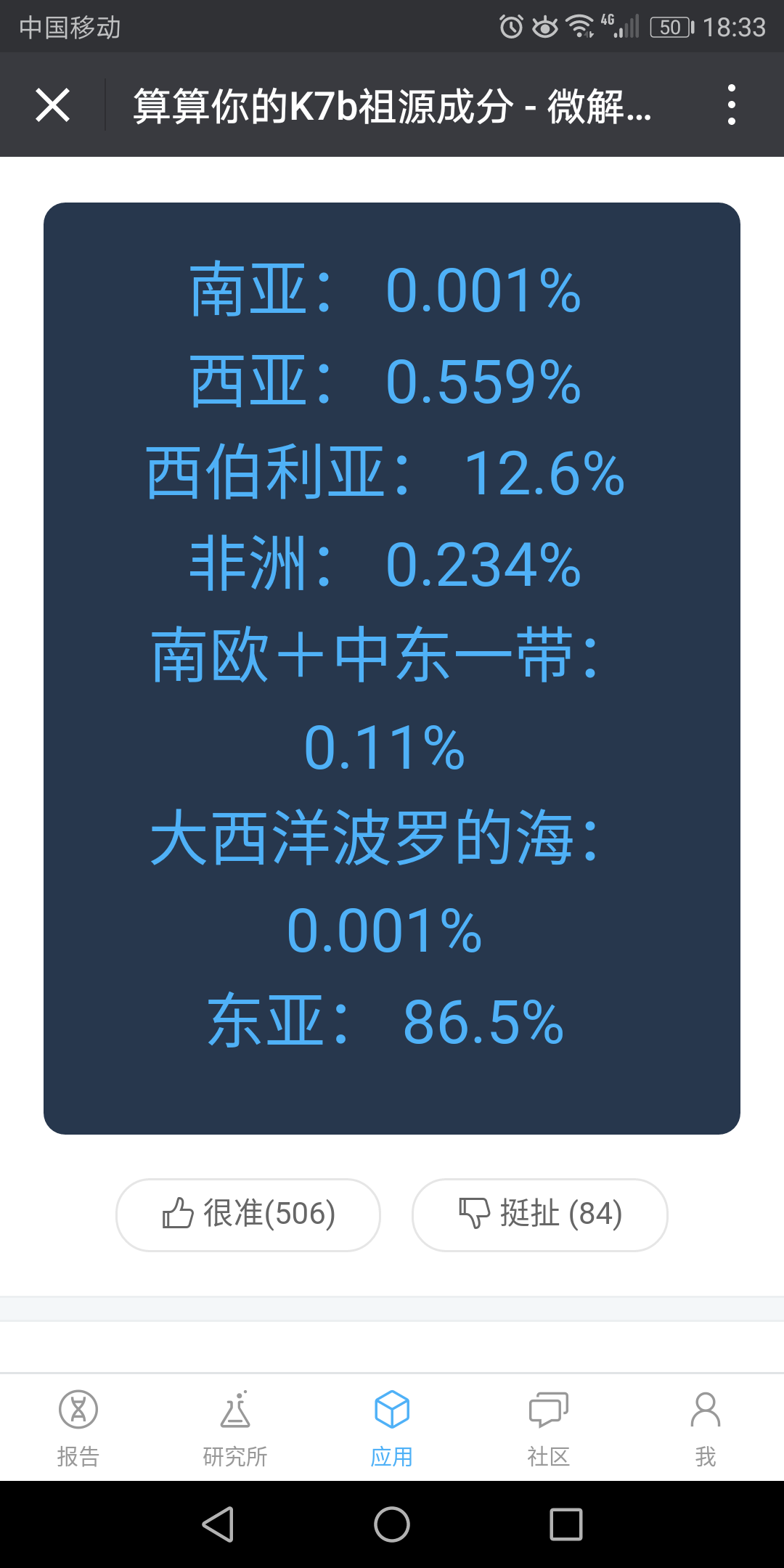Select the 应用 tab

coord(392,1428)
